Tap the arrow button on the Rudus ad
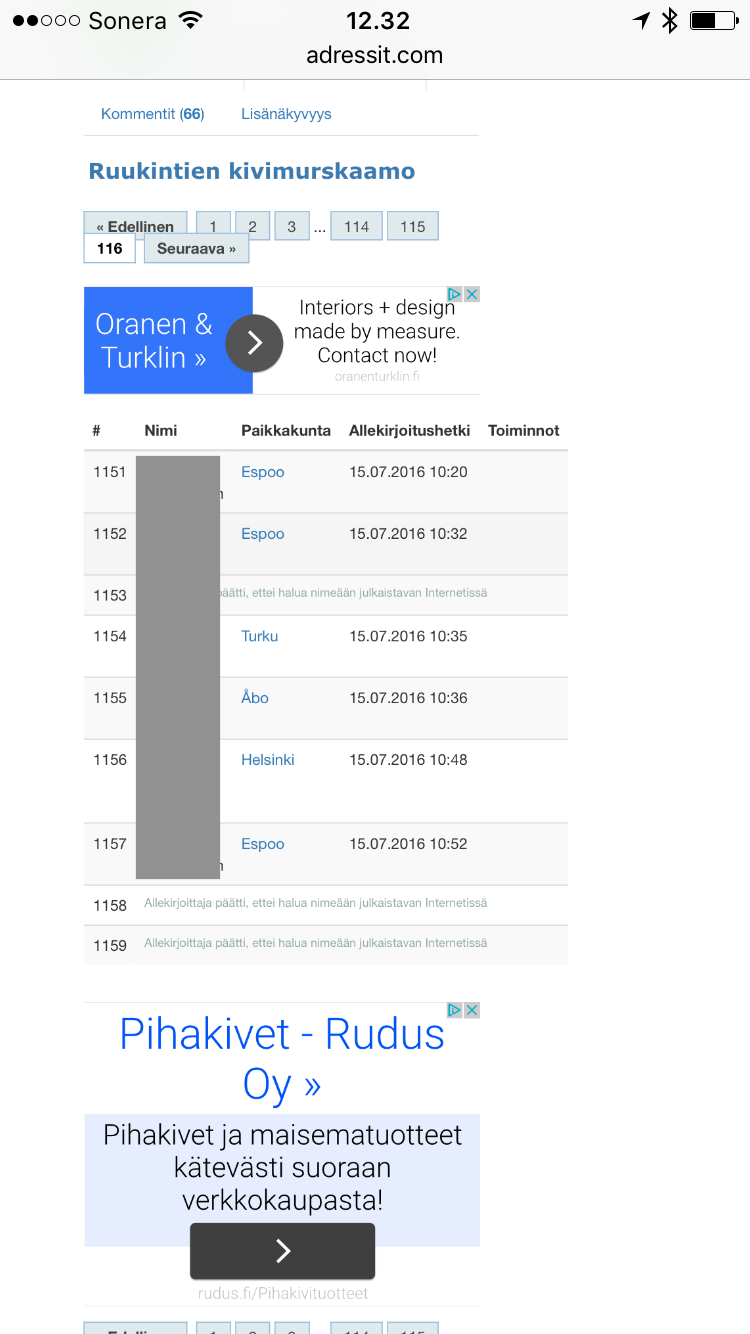750x1334 pixels. pos(282,1250)
